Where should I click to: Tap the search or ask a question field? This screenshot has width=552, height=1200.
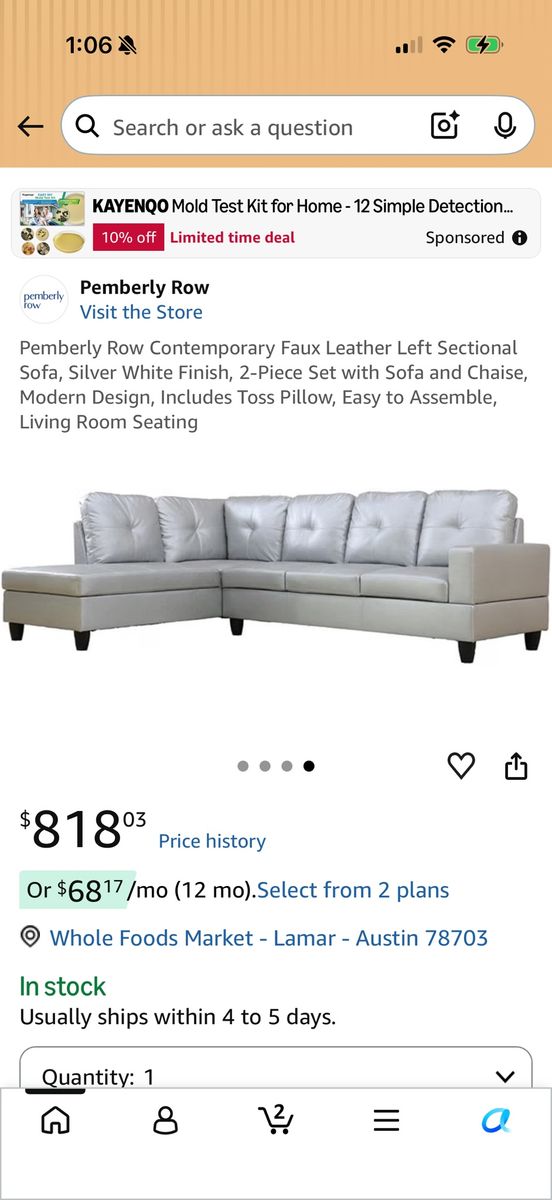coord(248,127)
